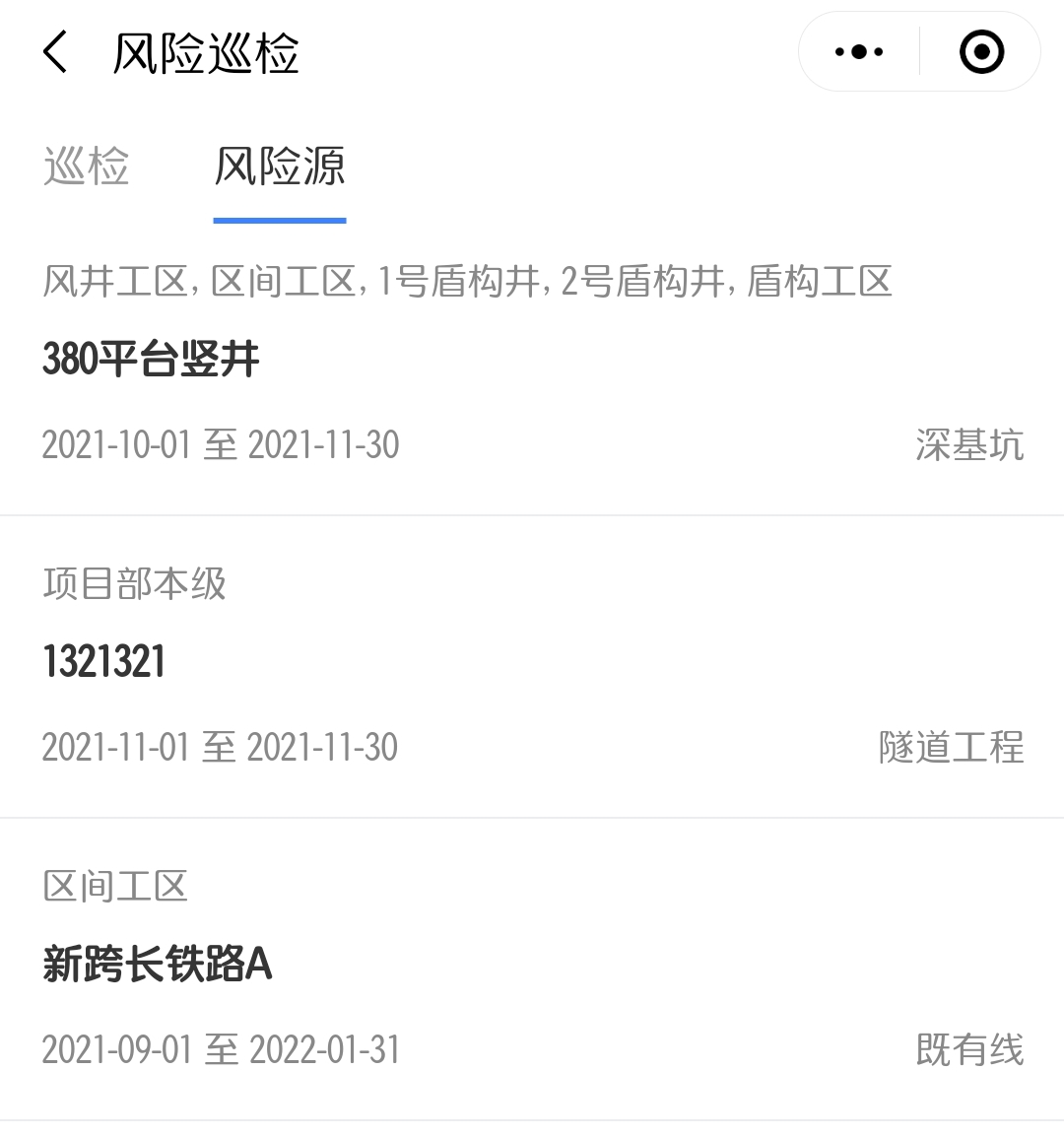Switch to the 巡检 tab
The image size is (1064, 1137).
coord(87,167)
